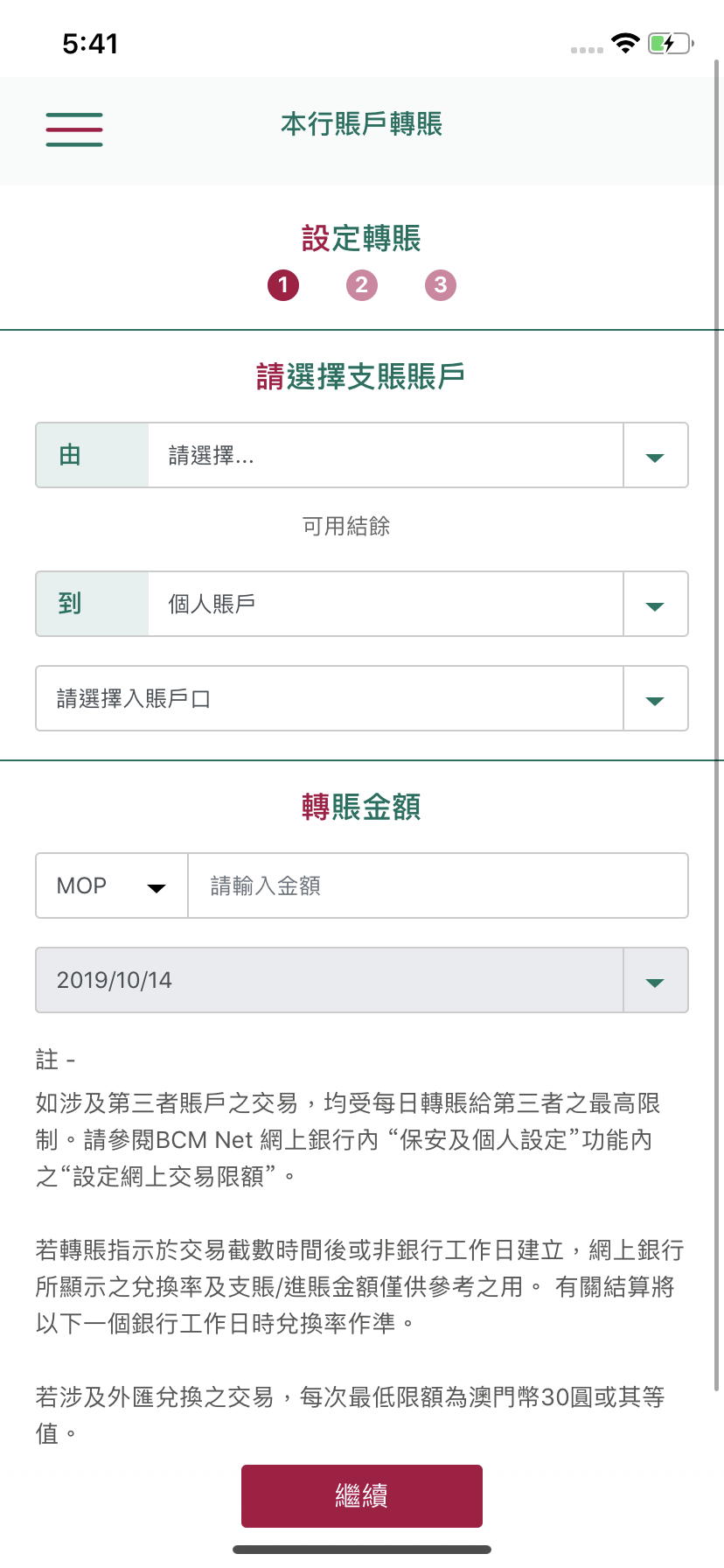Tap the 繼續 button

(x=362, y=1496)
